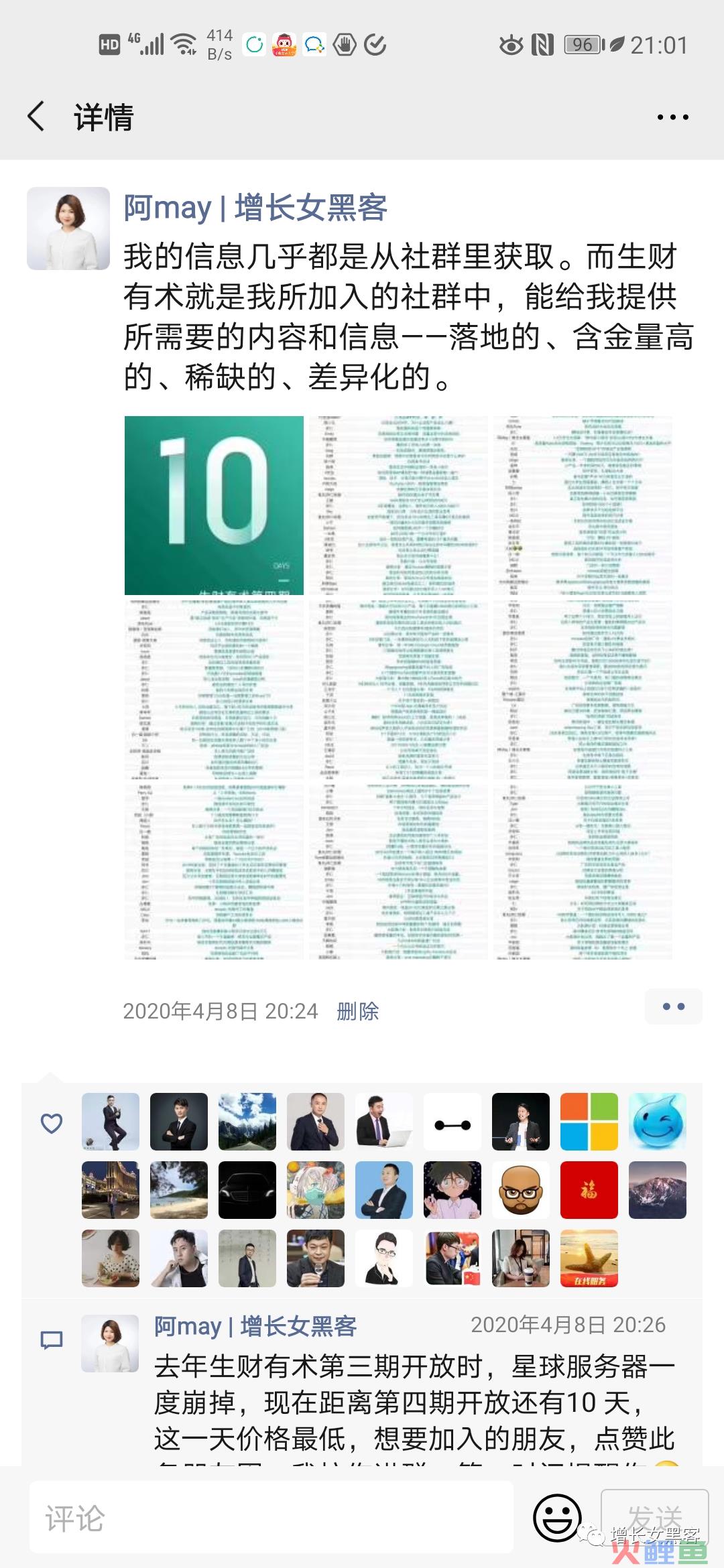
Task: Open the liker with the red 福 avatar
Action: click(x=589, y=1190)
